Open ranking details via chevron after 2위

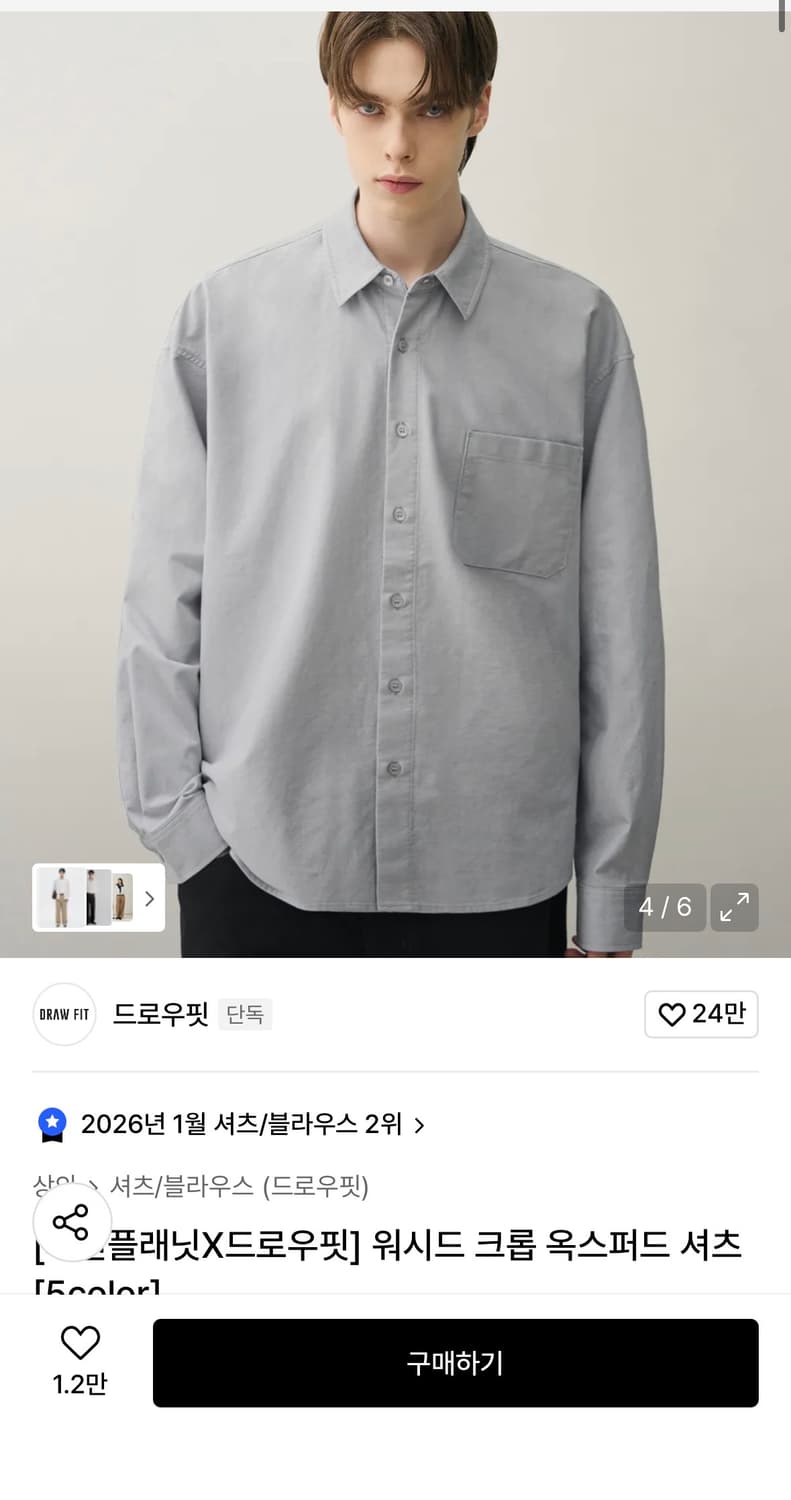pos(418,1123)
